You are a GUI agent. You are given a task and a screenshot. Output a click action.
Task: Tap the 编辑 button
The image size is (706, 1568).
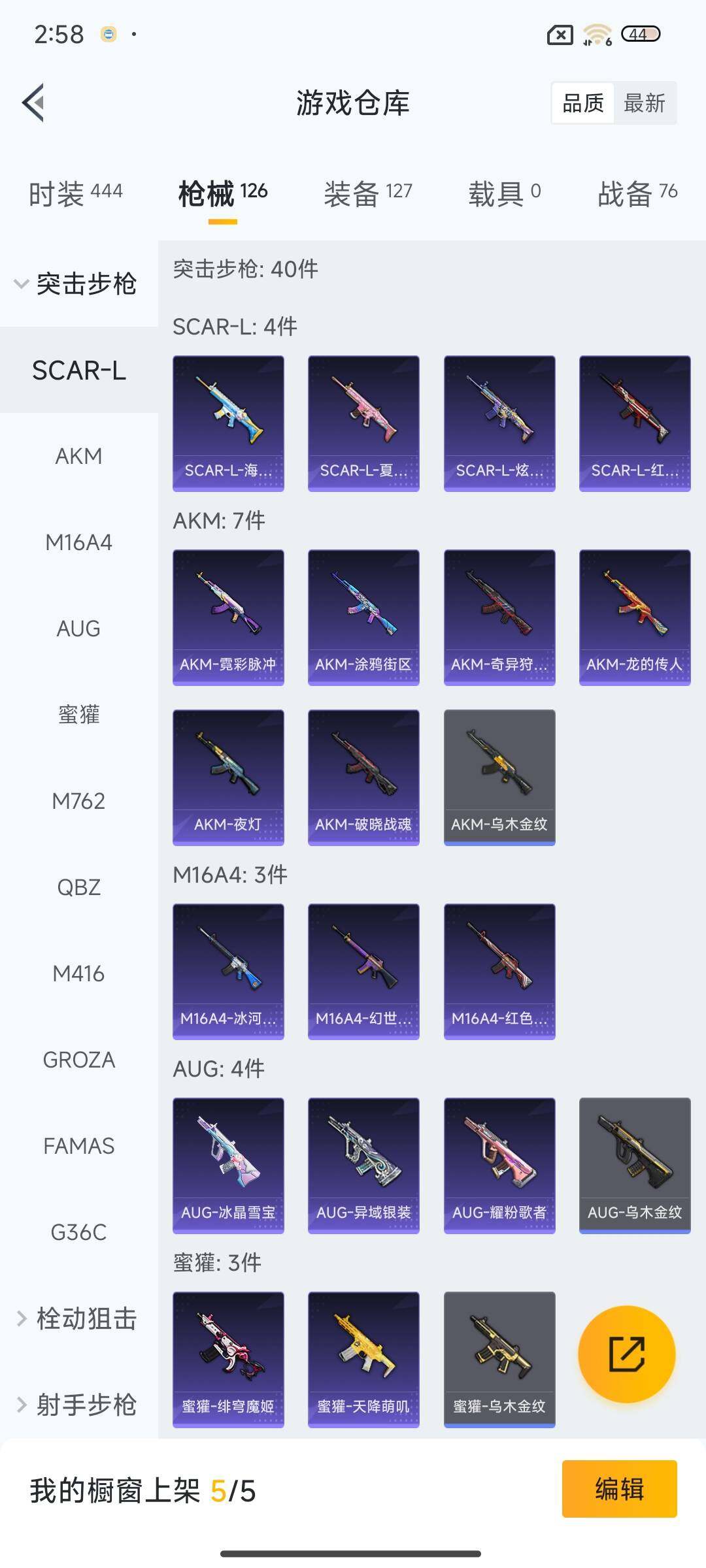pyautogui.click(x=619, y=1489)
